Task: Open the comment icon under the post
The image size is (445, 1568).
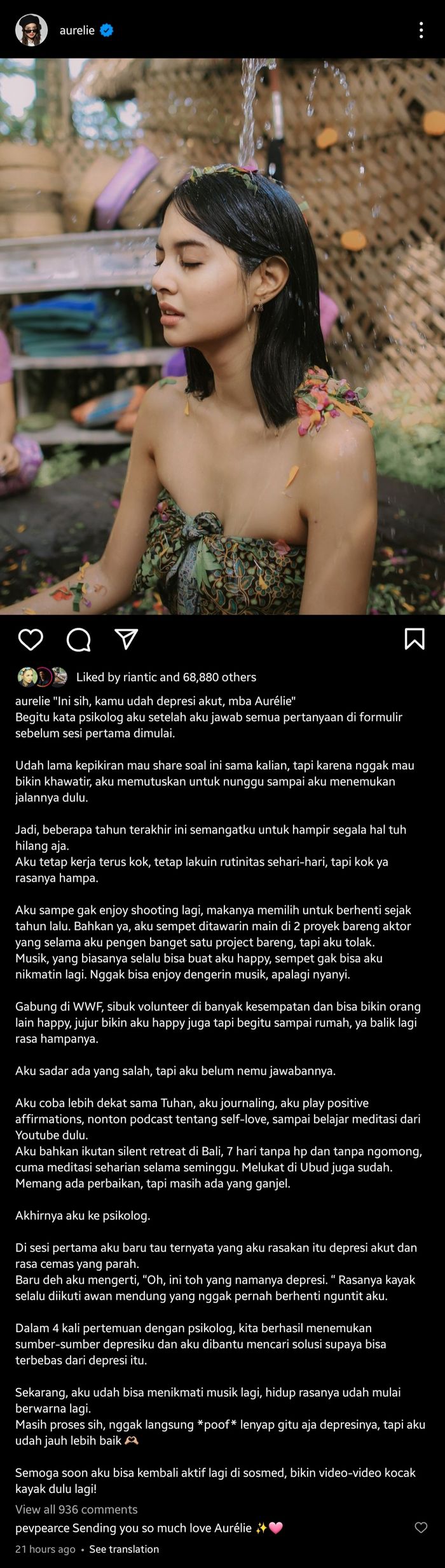Action: point(79,640)
